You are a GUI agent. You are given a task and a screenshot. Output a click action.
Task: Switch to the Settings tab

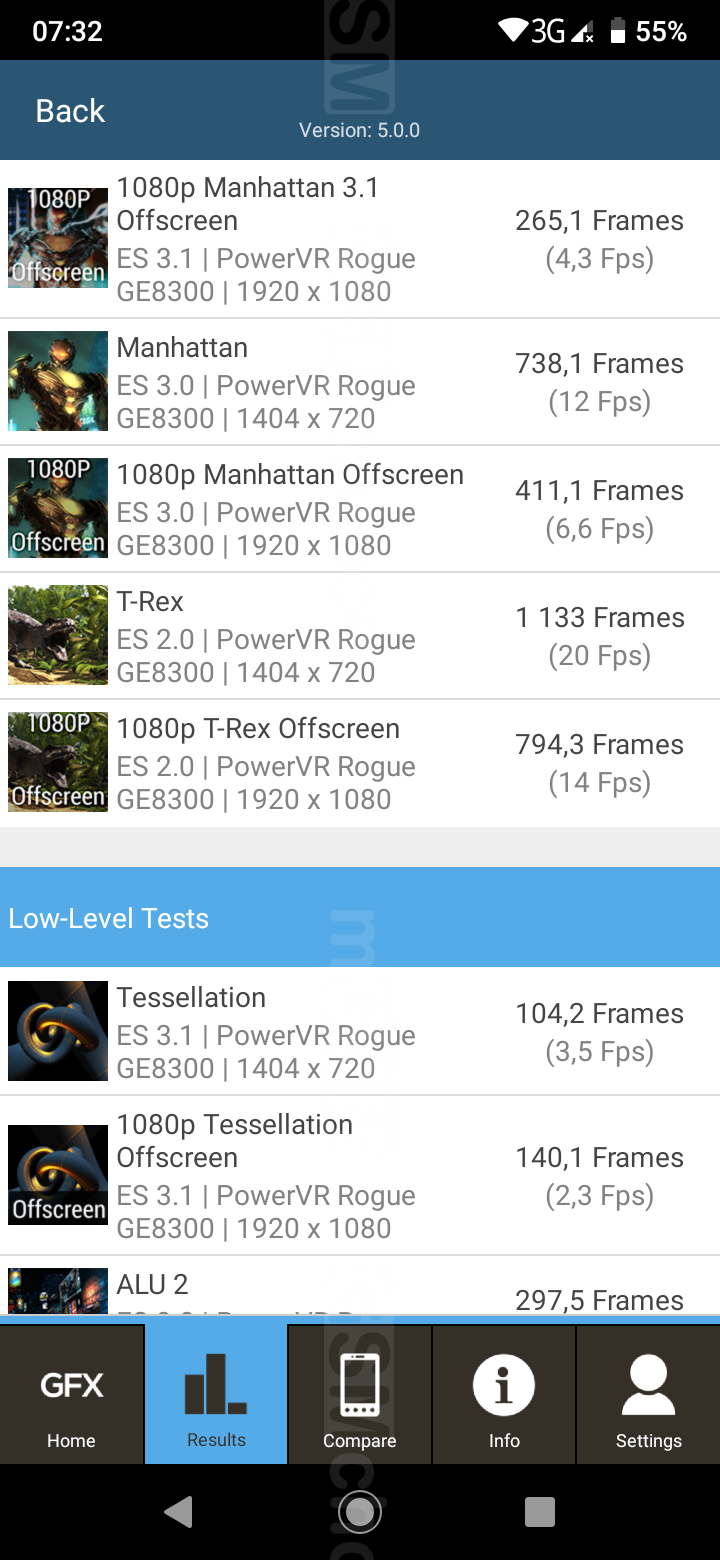[x=648, y=1395]
